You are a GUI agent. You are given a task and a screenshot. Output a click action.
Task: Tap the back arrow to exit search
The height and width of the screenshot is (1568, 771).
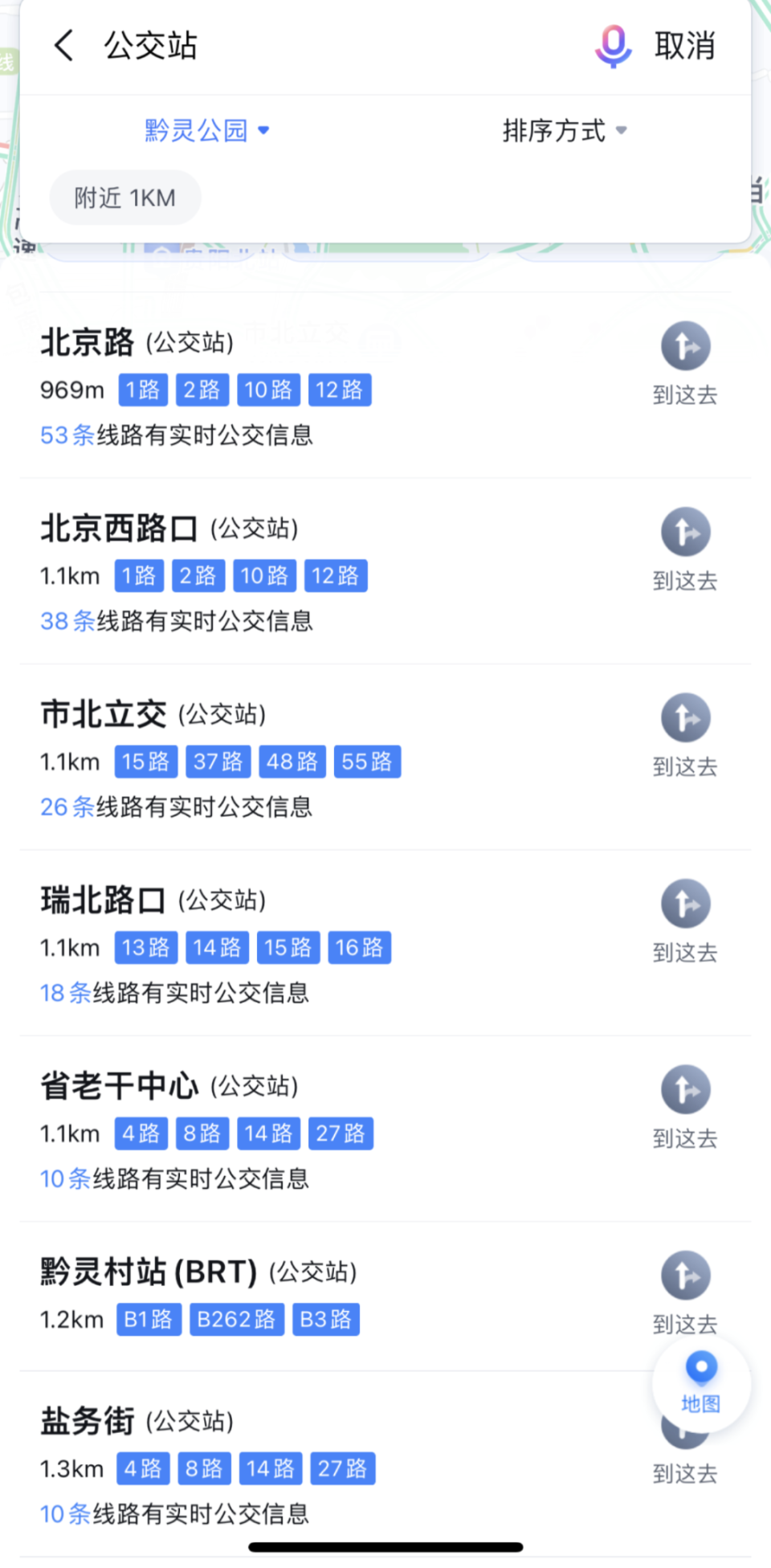pos(63,46)
